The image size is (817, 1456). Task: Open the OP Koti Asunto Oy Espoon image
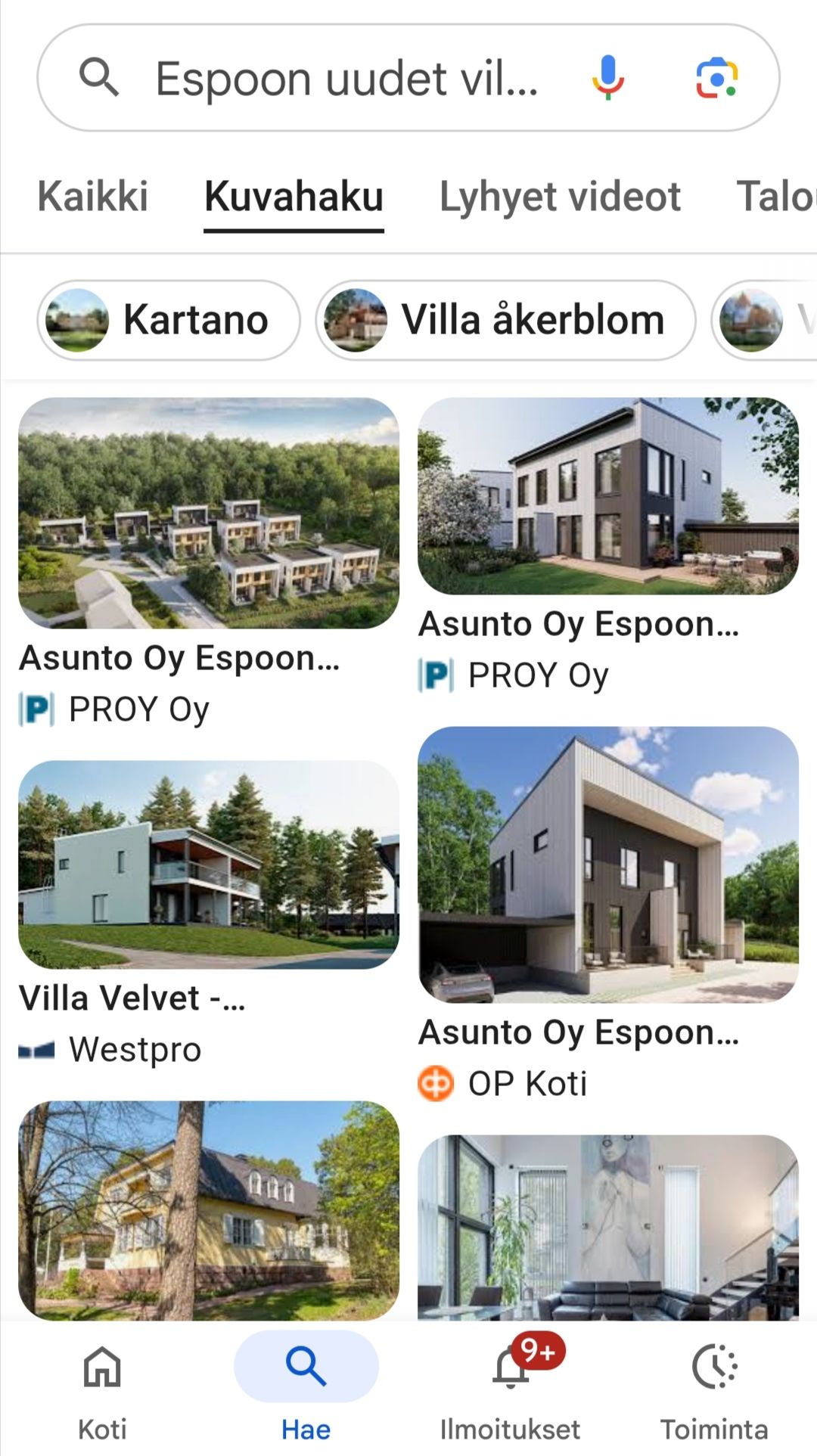[608, 865]
